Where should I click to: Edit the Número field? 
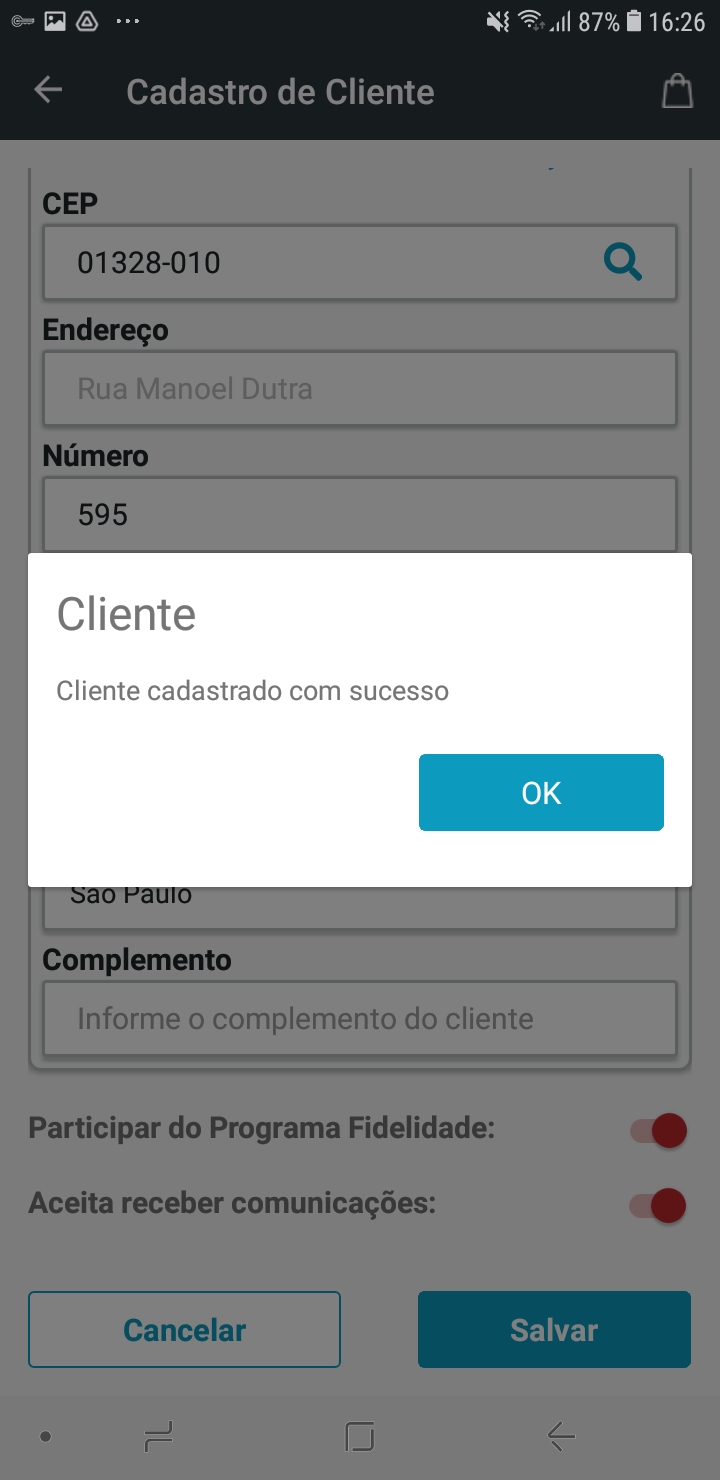tap(359, 514)
